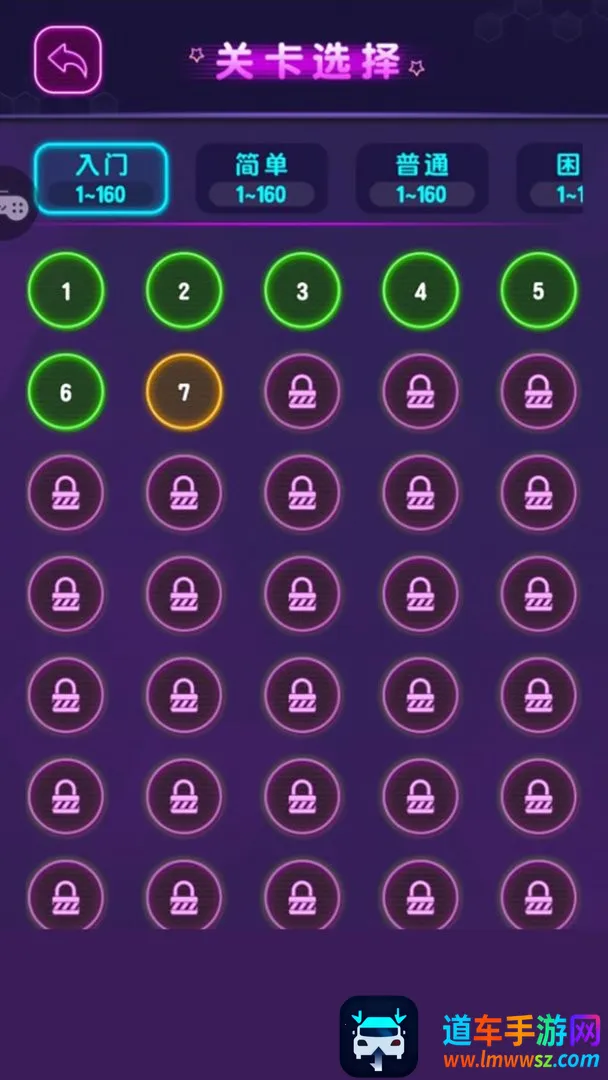
Task: Start level 4
Action: tap(420, 291)
